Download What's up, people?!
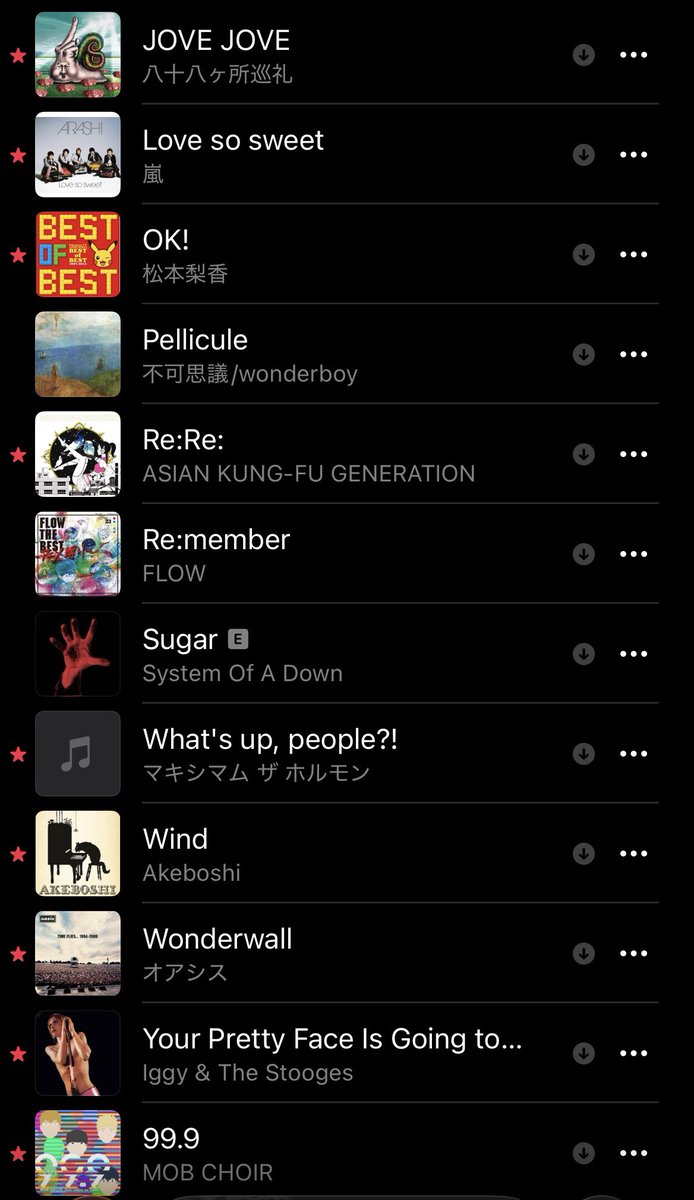 [584, 754]
